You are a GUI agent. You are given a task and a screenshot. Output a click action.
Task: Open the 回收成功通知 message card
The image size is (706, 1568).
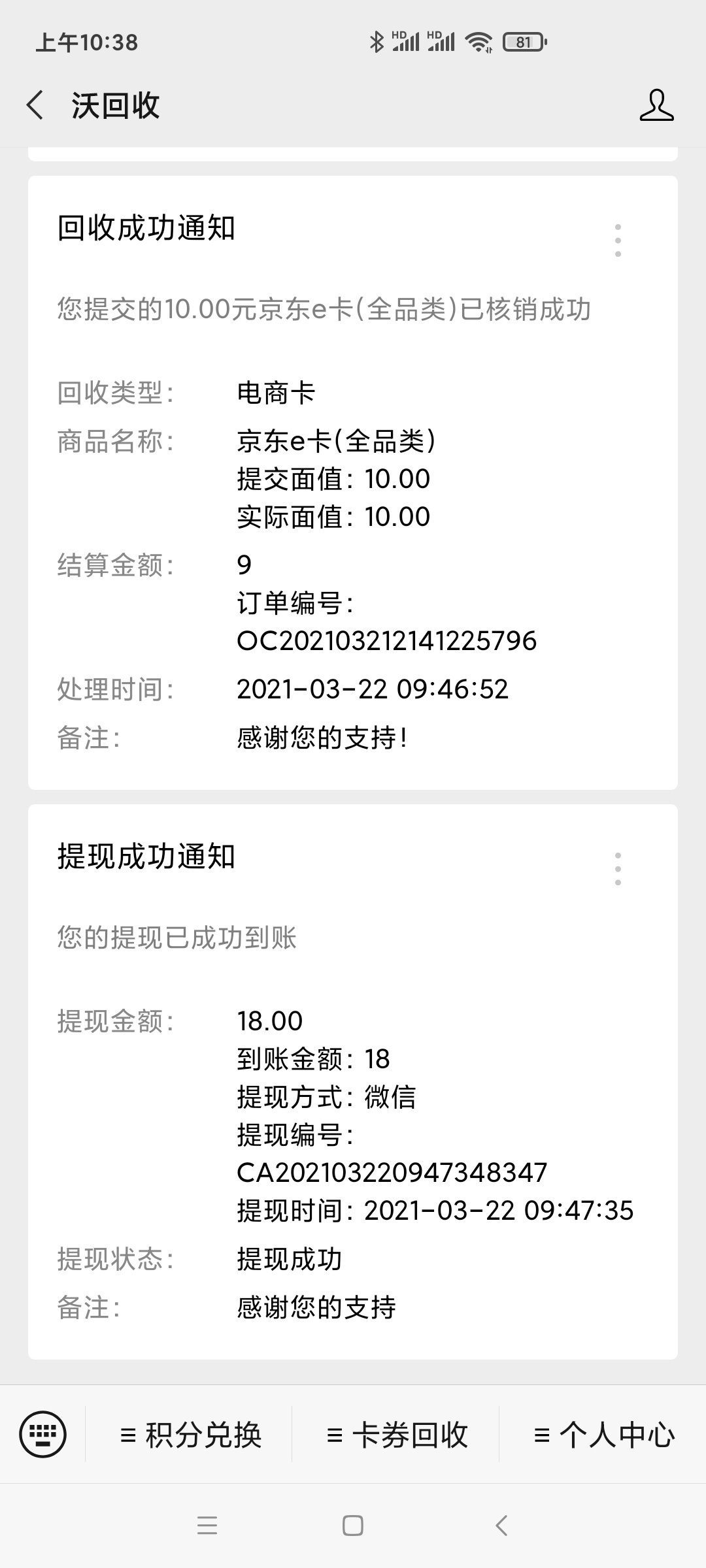(x=353, y=483)
